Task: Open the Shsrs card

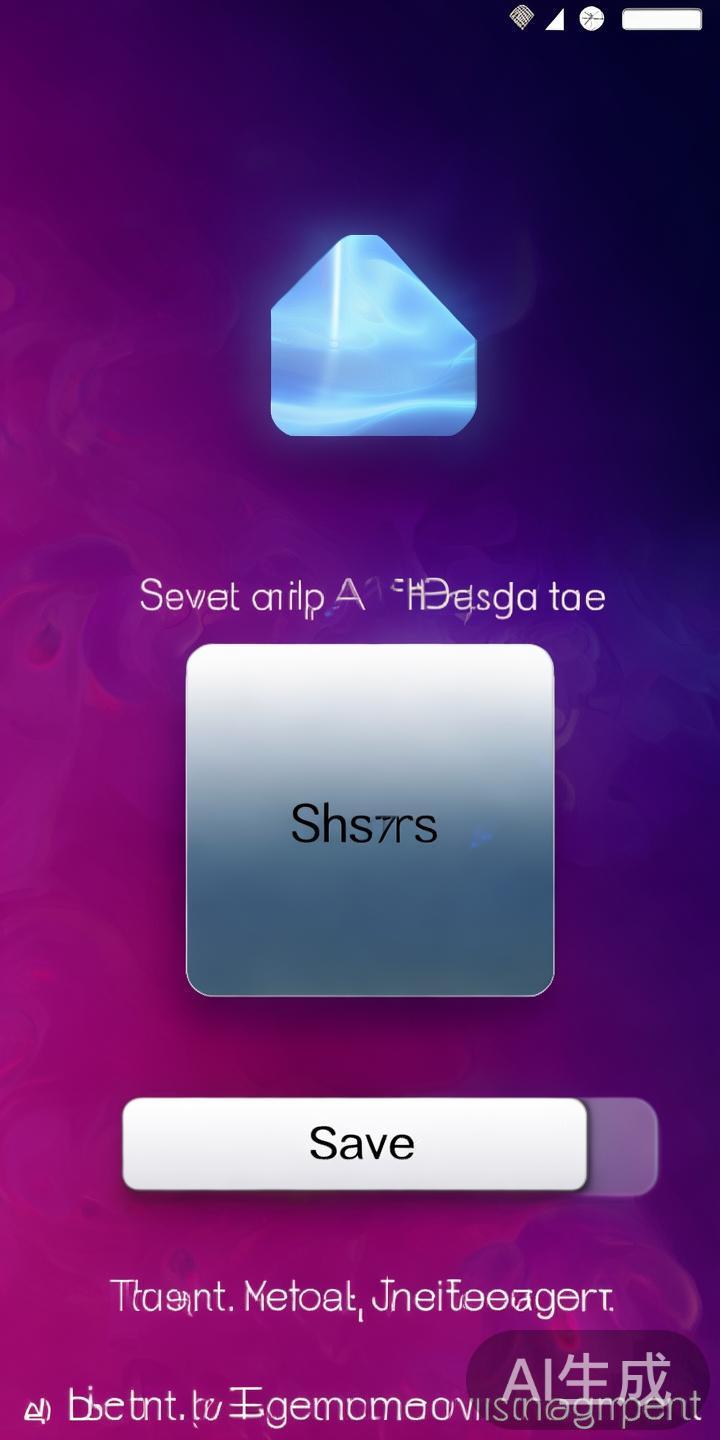Action: [x=369, y=820]
